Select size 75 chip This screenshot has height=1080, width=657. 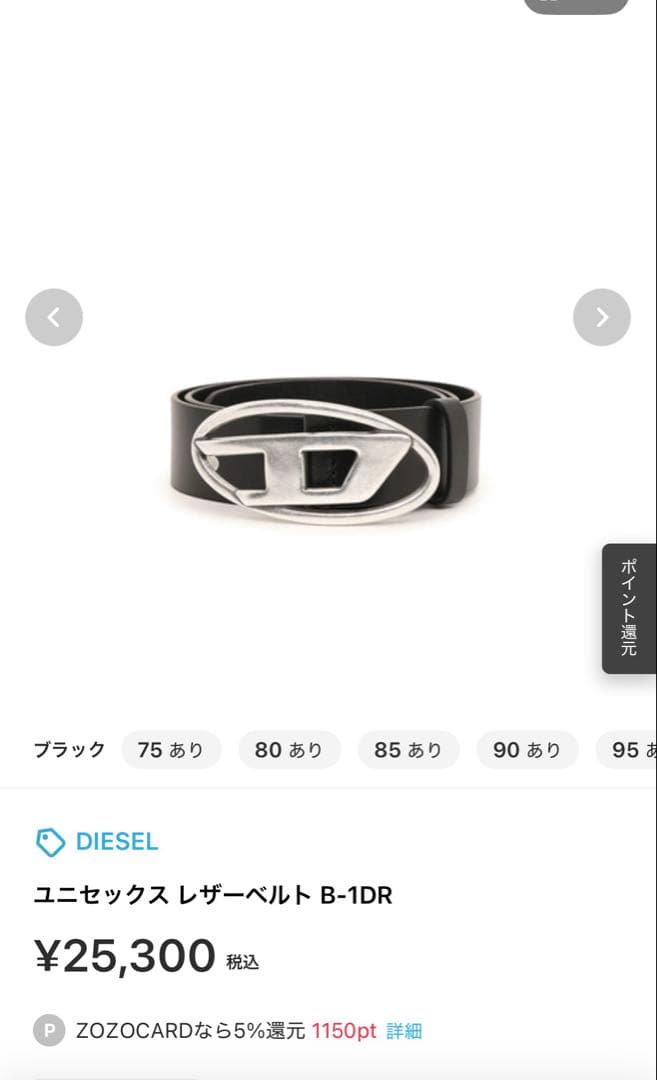click(x=170, y=750)
